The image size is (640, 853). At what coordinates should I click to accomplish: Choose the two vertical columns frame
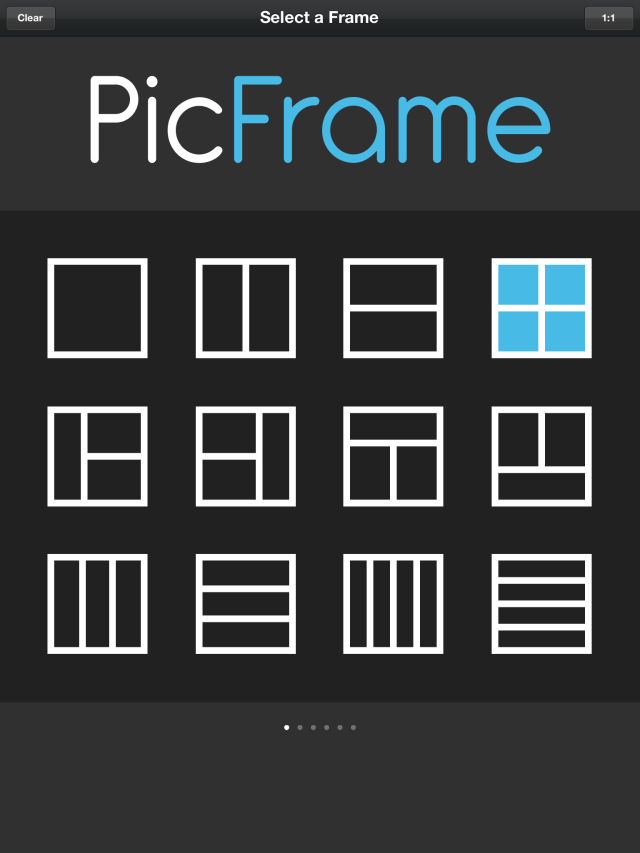(x=245, y=308)
